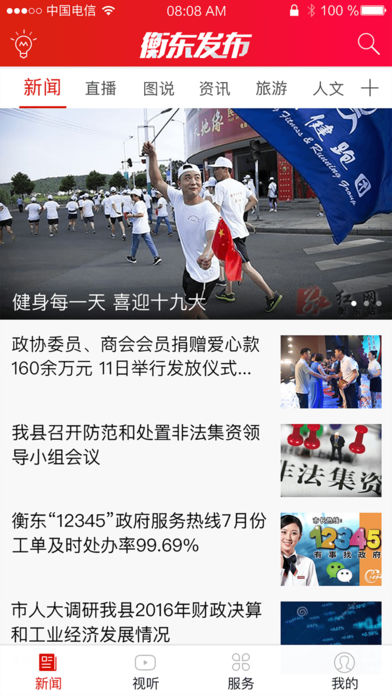Viewport: 392px width, 696px height.
Task: Tap the light bulb icon in header
Action: pyautogui.click(x=24, y=44)
